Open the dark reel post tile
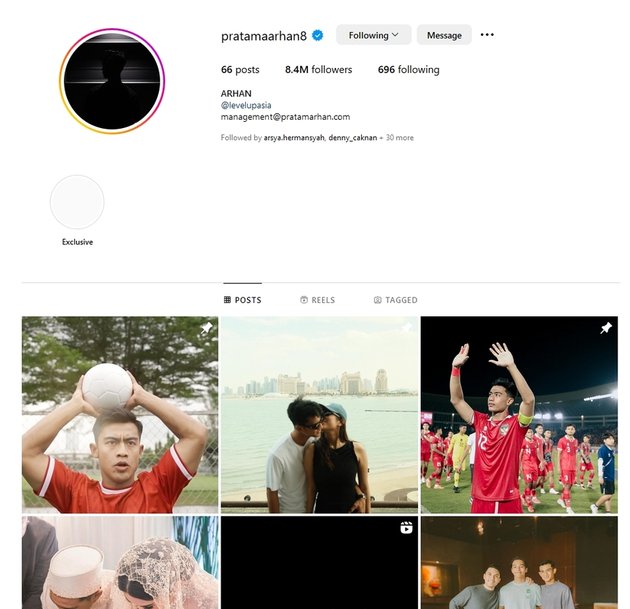Screen dimensions: 630x609 tap(319, 563)
